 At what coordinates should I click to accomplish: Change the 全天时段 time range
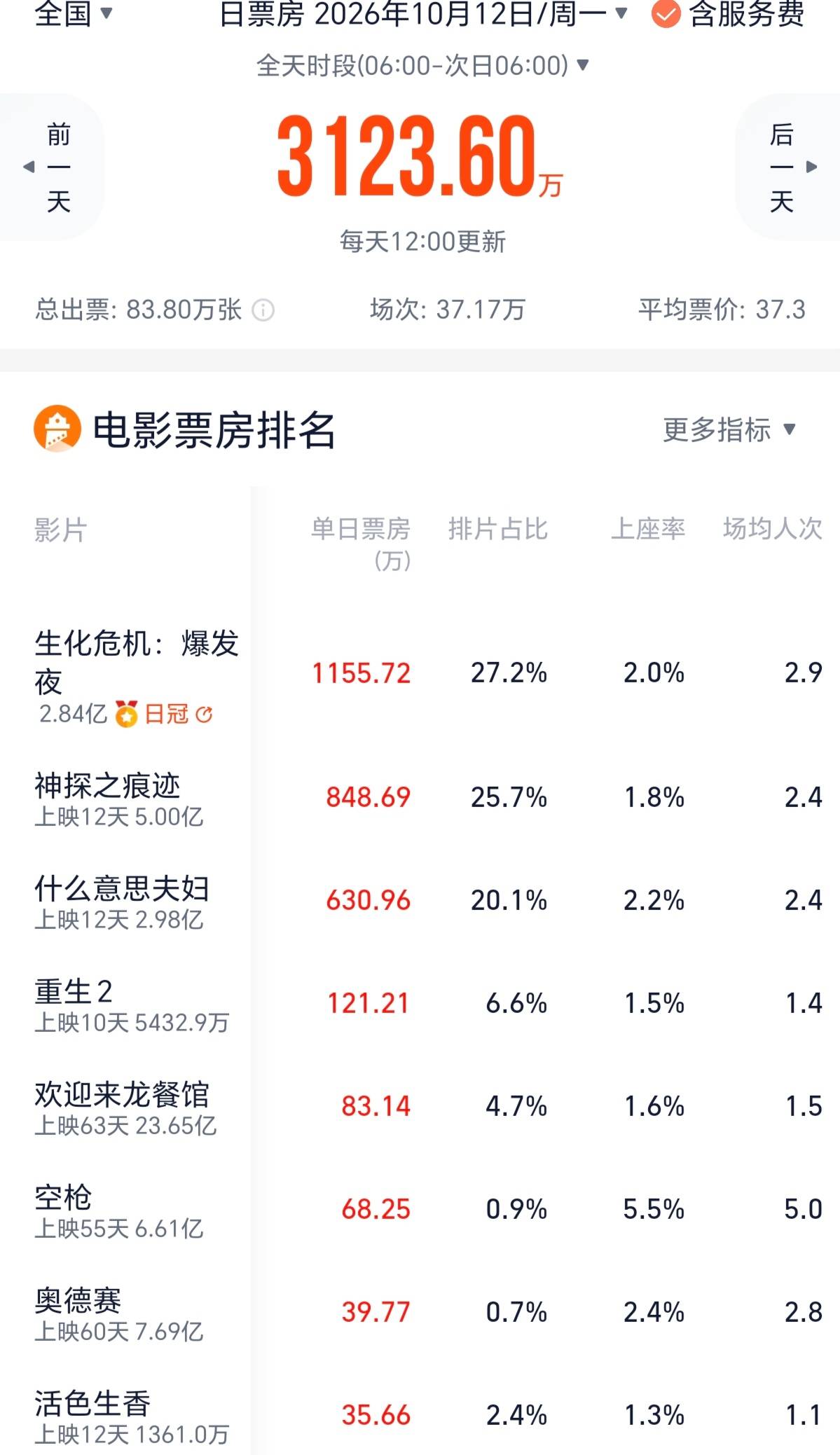pyautogui.click(x=422, y=66)
